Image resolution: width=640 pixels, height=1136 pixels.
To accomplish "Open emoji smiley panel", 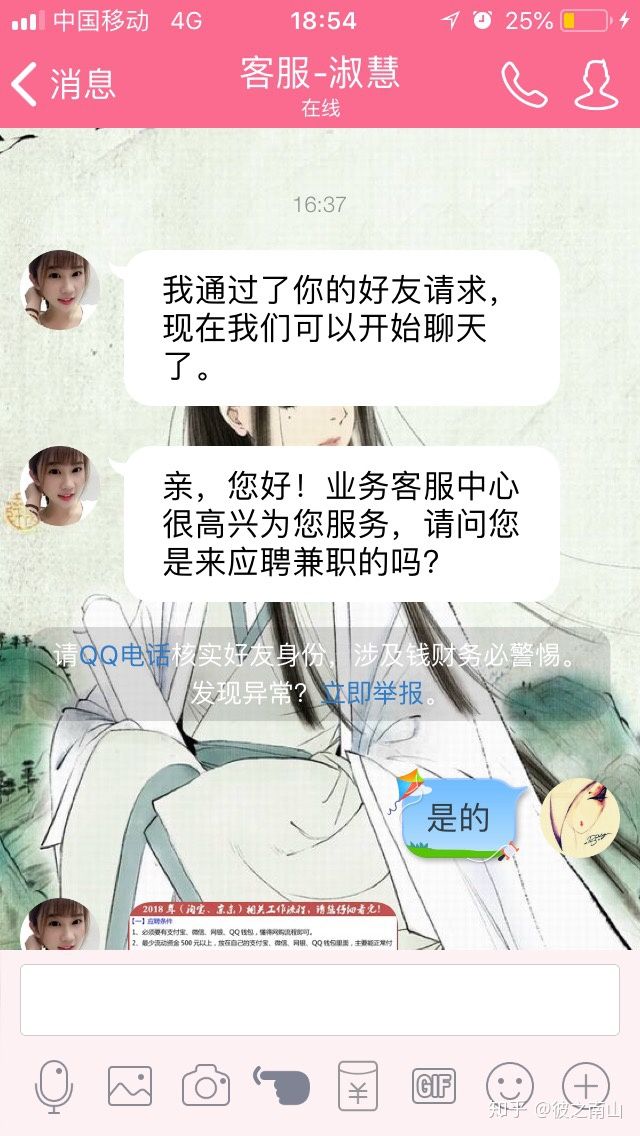I will [x=510, y=1086].
